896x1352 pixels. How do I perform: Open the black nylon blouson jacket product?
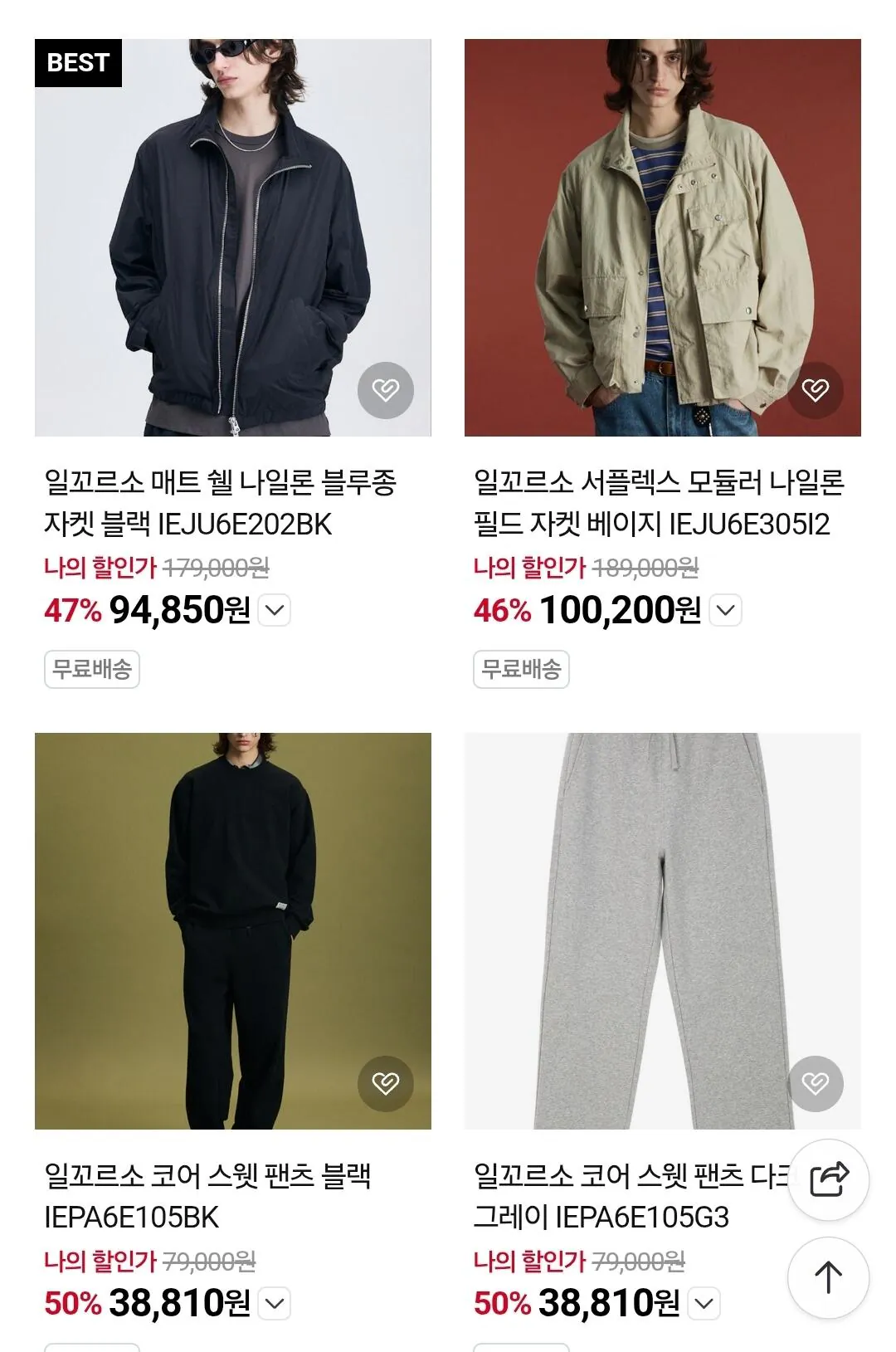pyautogui.click(x=232, y=237)
